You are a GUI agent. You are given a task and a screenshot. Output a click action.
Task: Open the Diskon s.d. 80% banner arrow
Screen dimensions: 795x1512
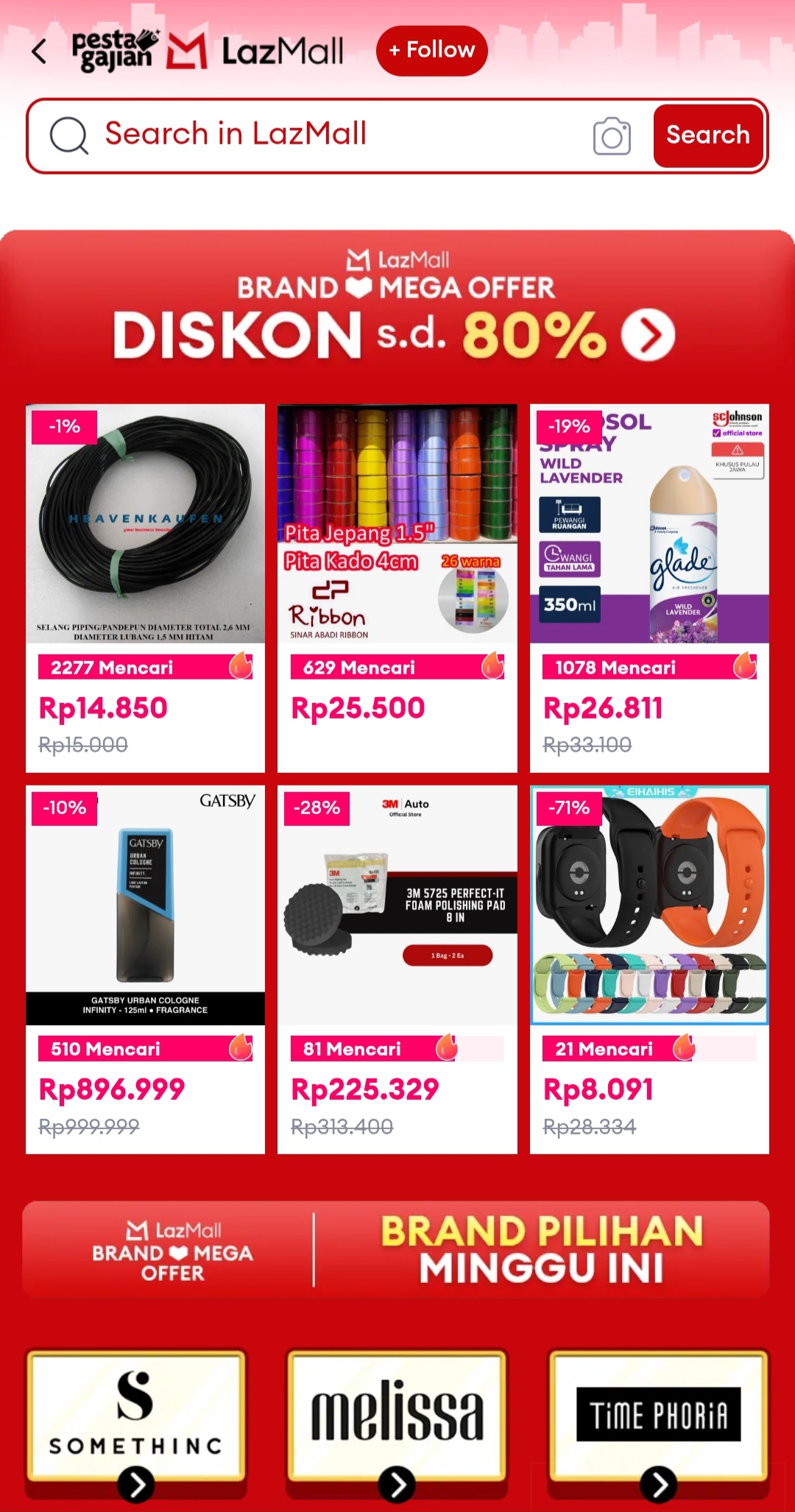point(648,335)
